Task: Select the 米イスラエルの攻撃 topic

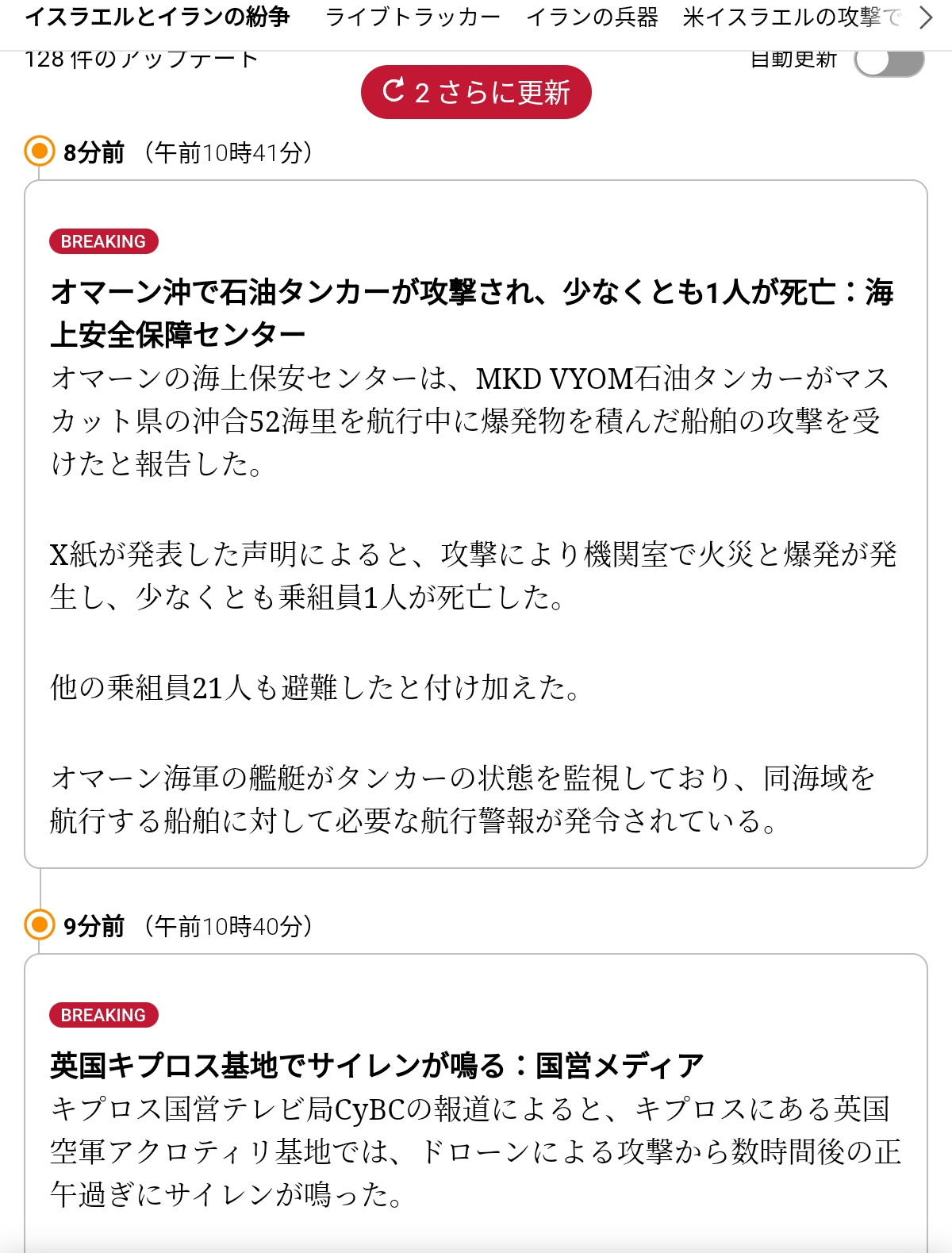Action: click(790, 17)
